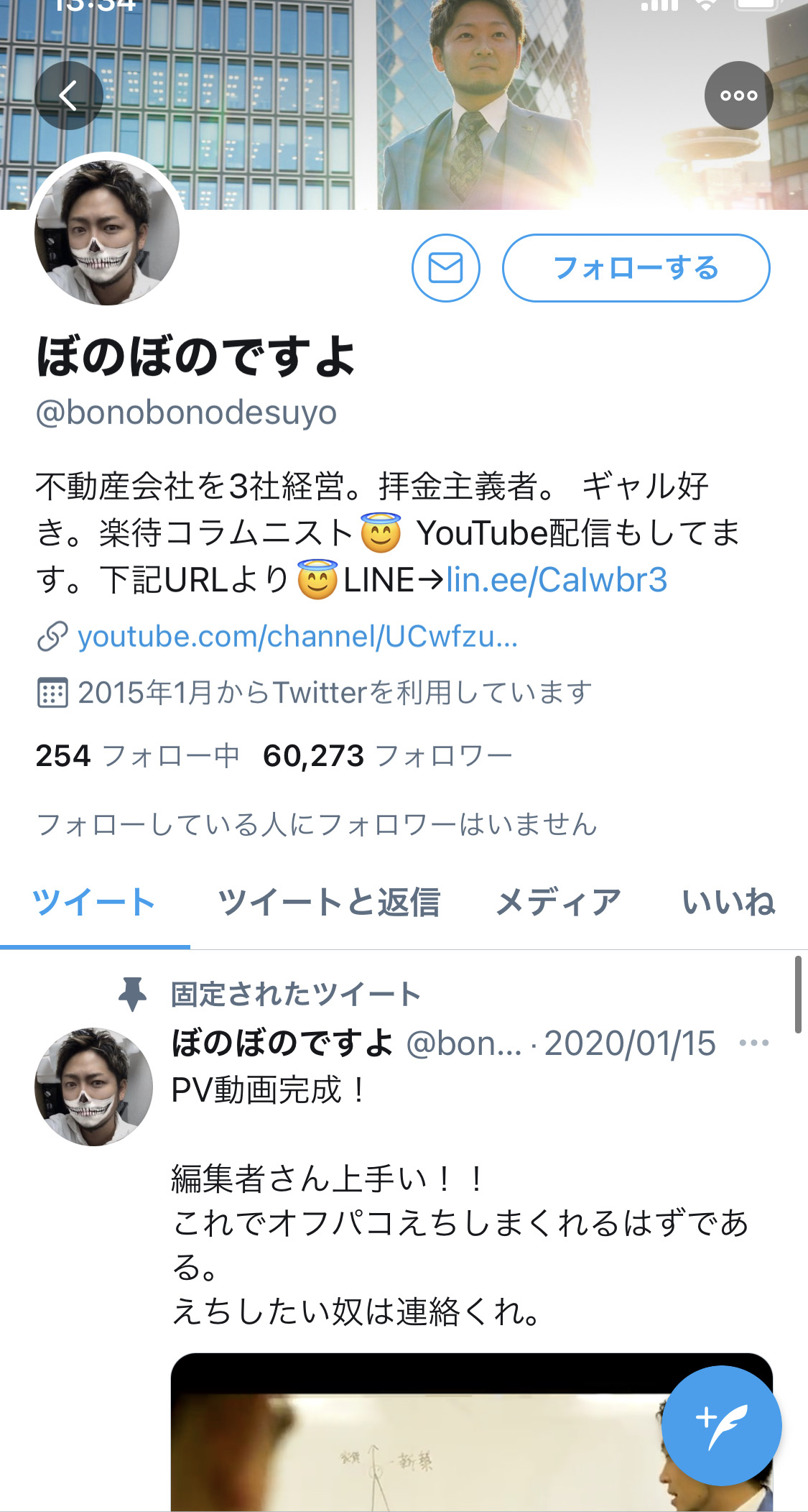Switch to the いいね tab

point(729,903)
